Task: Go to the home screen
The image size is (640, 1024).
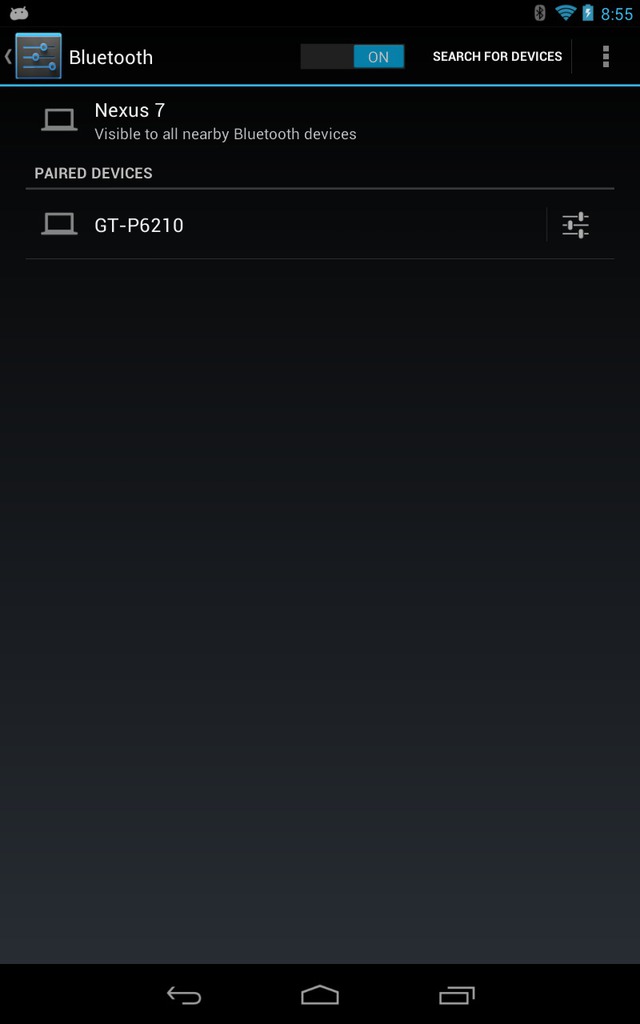Action: [x=320, y=995]
